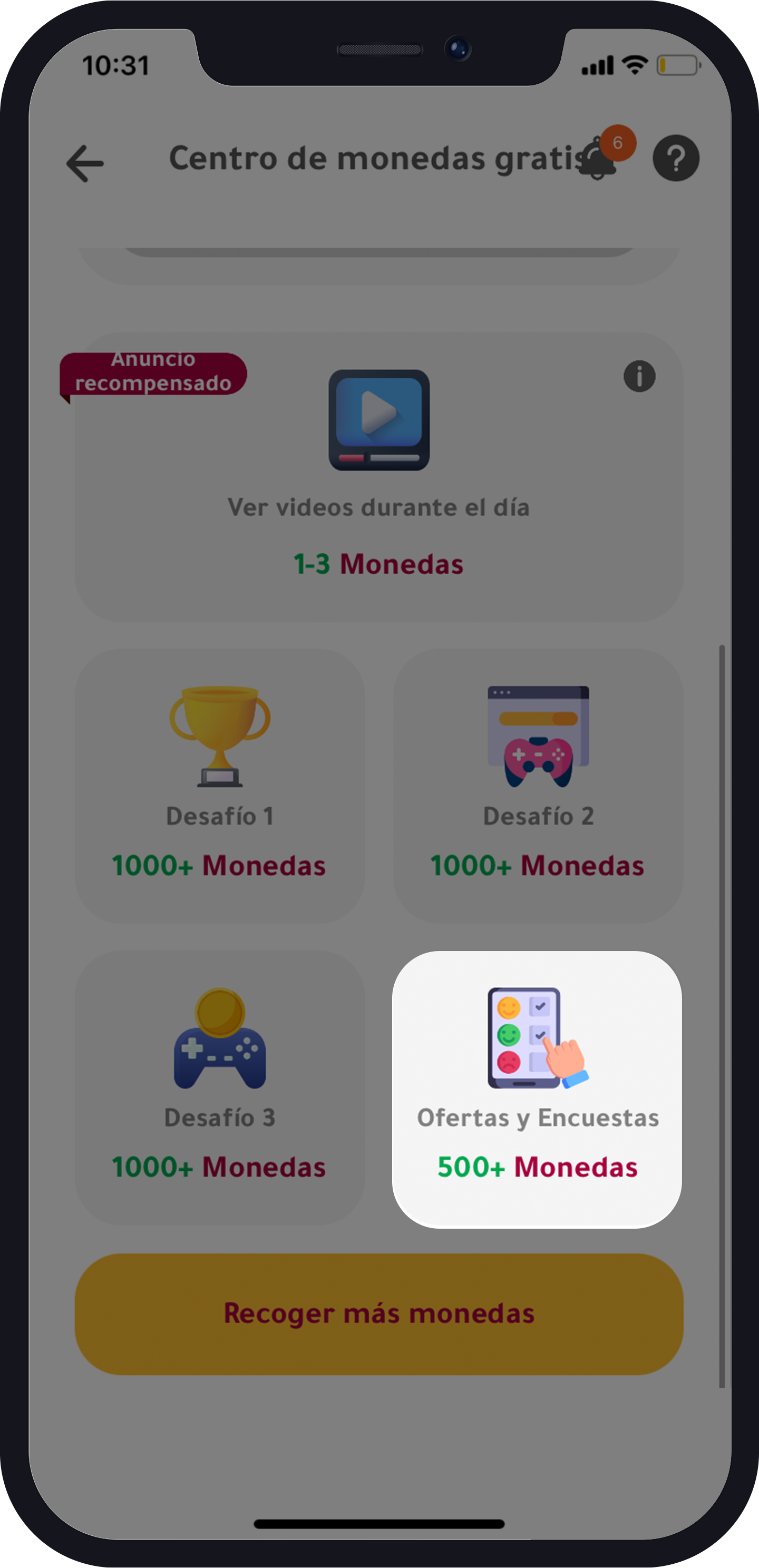759x1568 pixels.
Task: Tap the rewarded video ad player icon
Action: 379,421
